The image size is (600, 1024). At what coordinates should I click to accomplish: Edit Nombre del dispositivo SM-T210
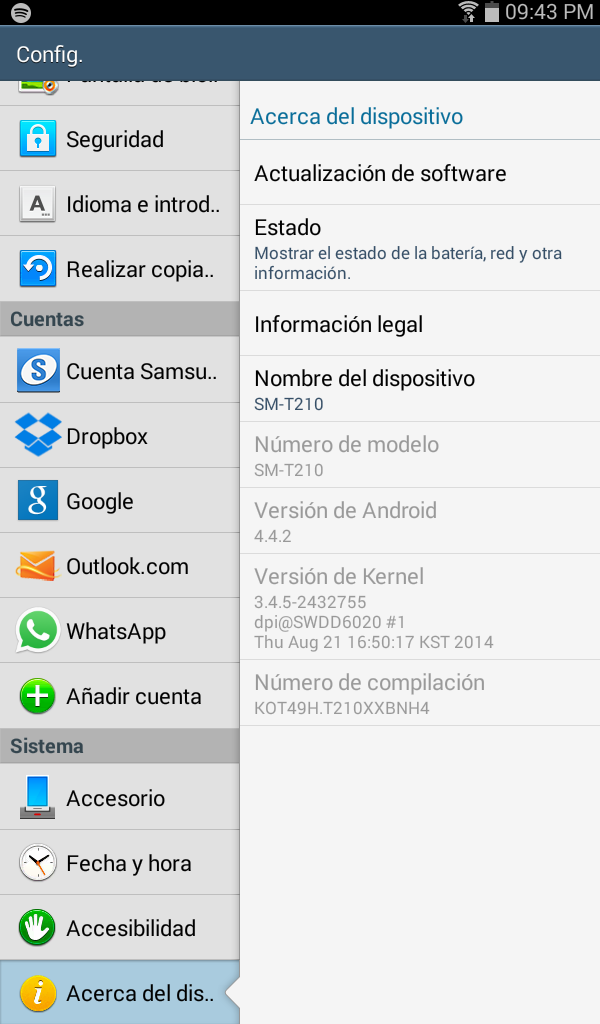click(420, 389)
